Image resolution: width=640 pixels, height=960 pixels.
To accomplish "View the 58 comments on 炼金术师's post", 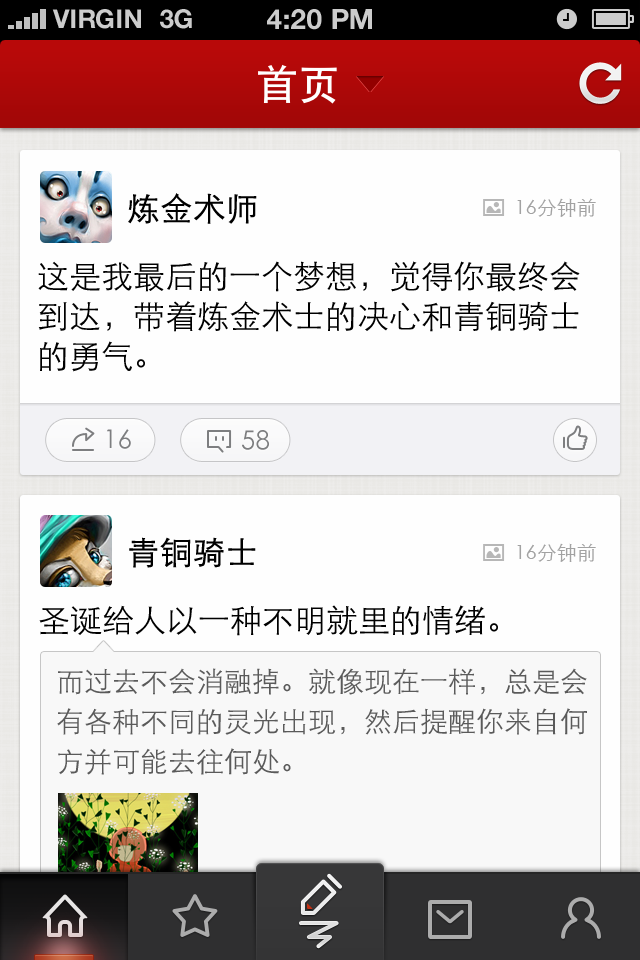I will point(235,440).
